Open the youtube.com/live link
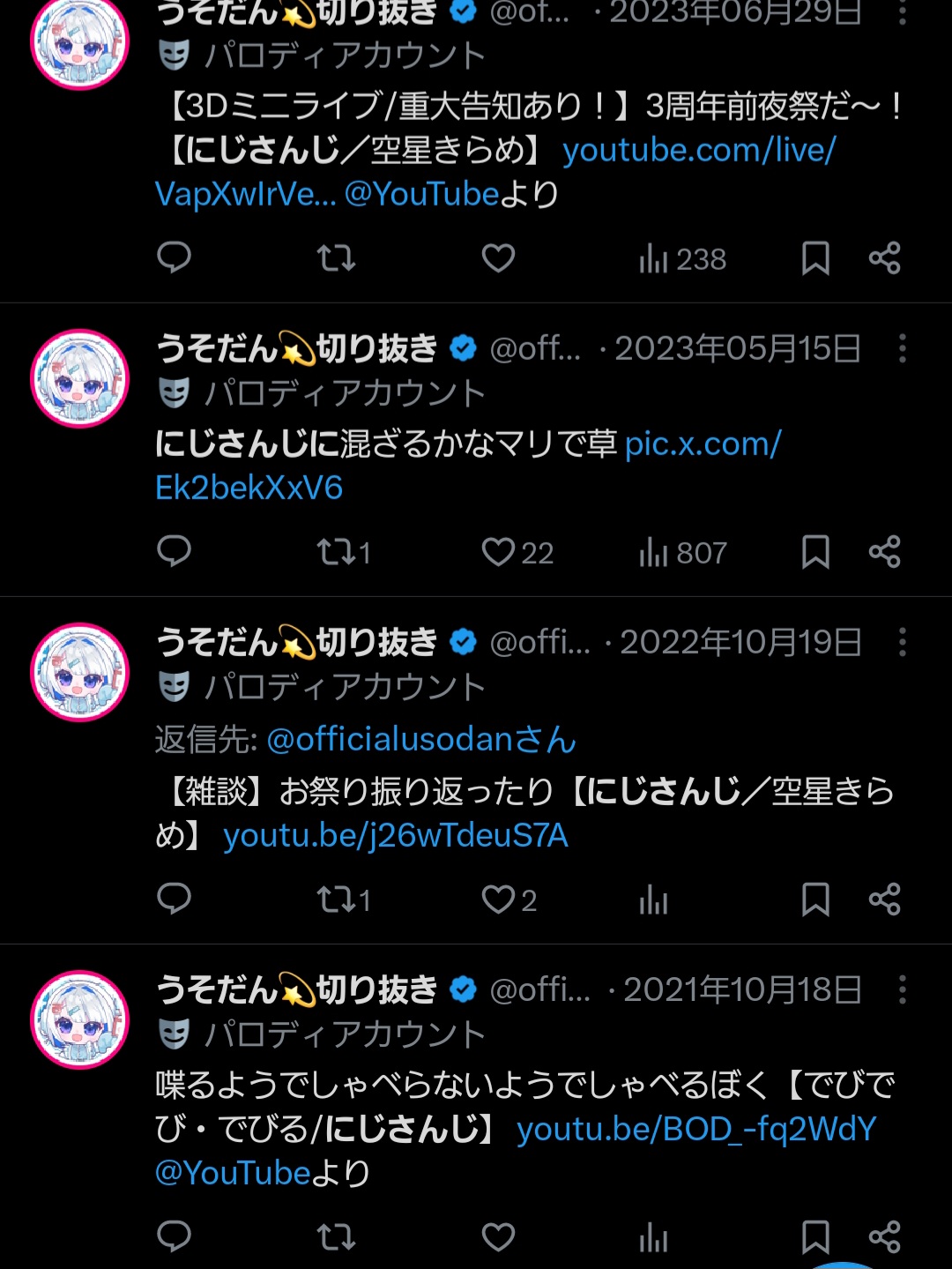This screenshot has width=952, height=1269. [x=699, y=151]
